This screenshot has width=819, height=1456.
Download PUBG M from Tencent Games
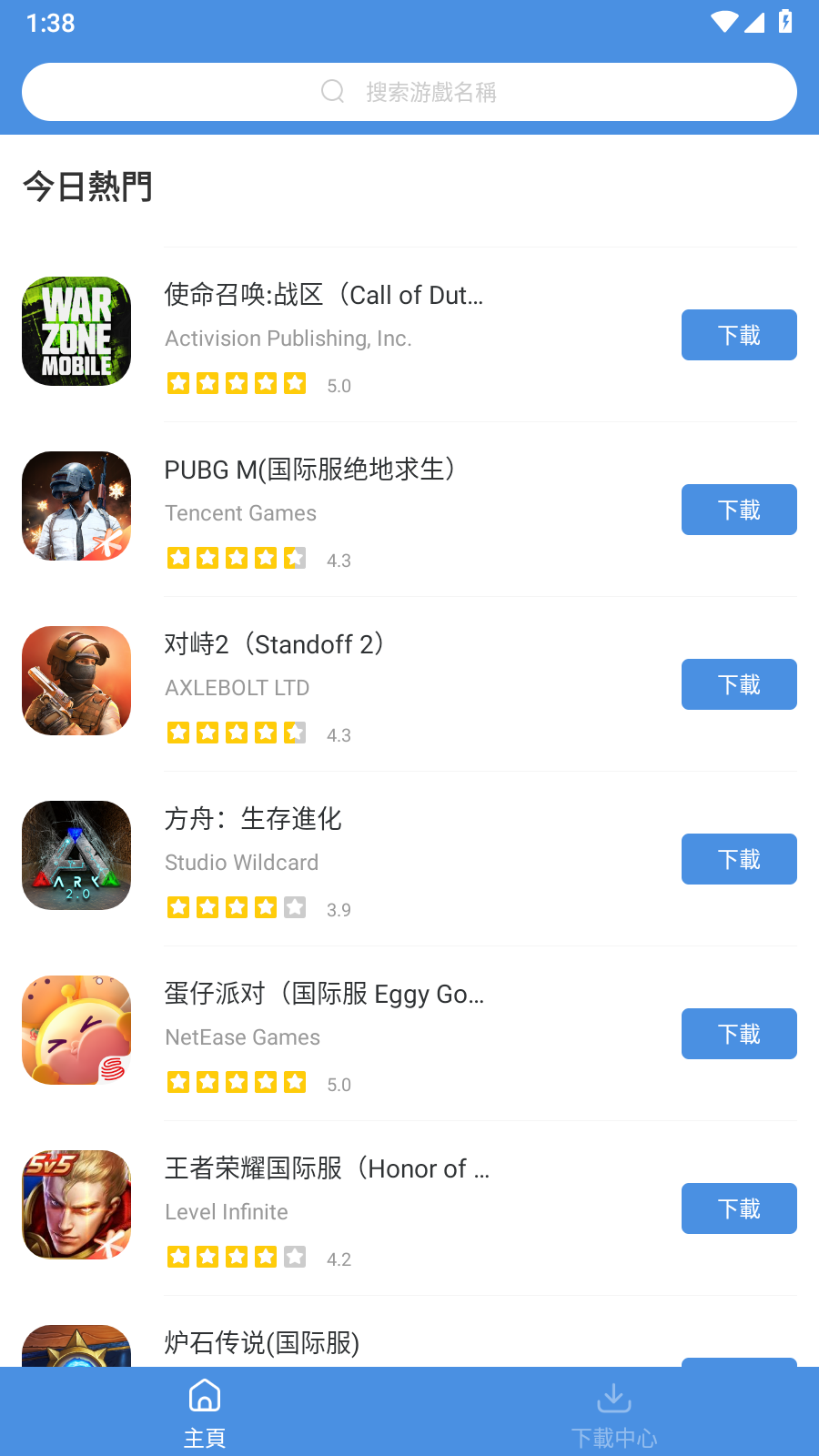pyautogui.click(x=739, y=510)
